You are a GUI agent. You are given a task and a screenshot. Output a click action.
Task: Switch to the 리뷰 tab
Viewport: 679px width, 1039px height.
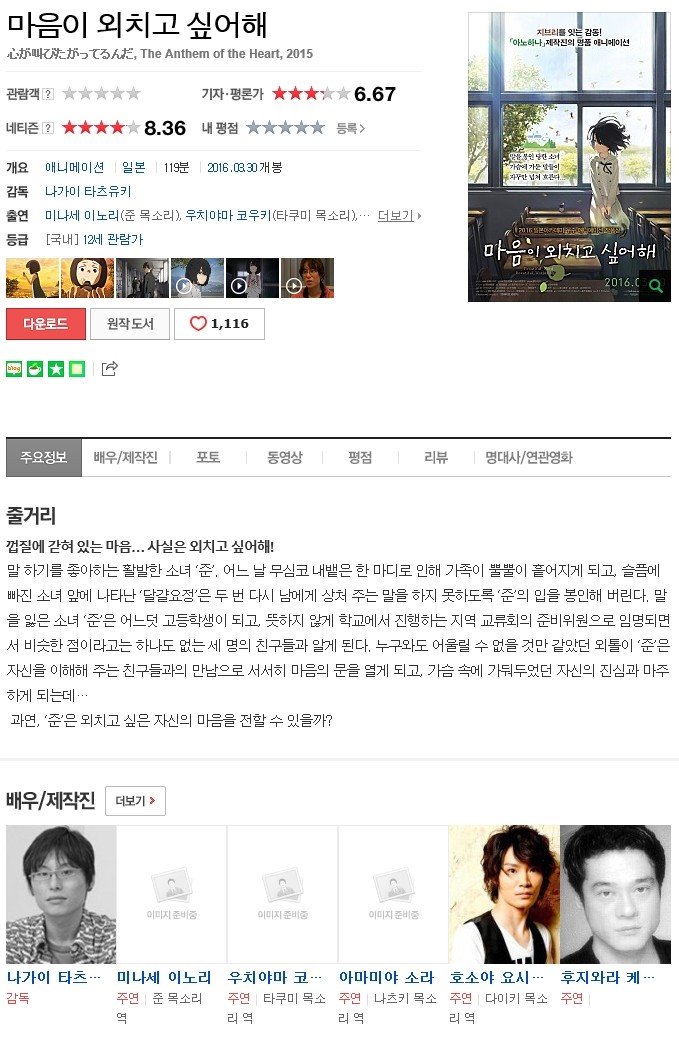coord(436,457)
